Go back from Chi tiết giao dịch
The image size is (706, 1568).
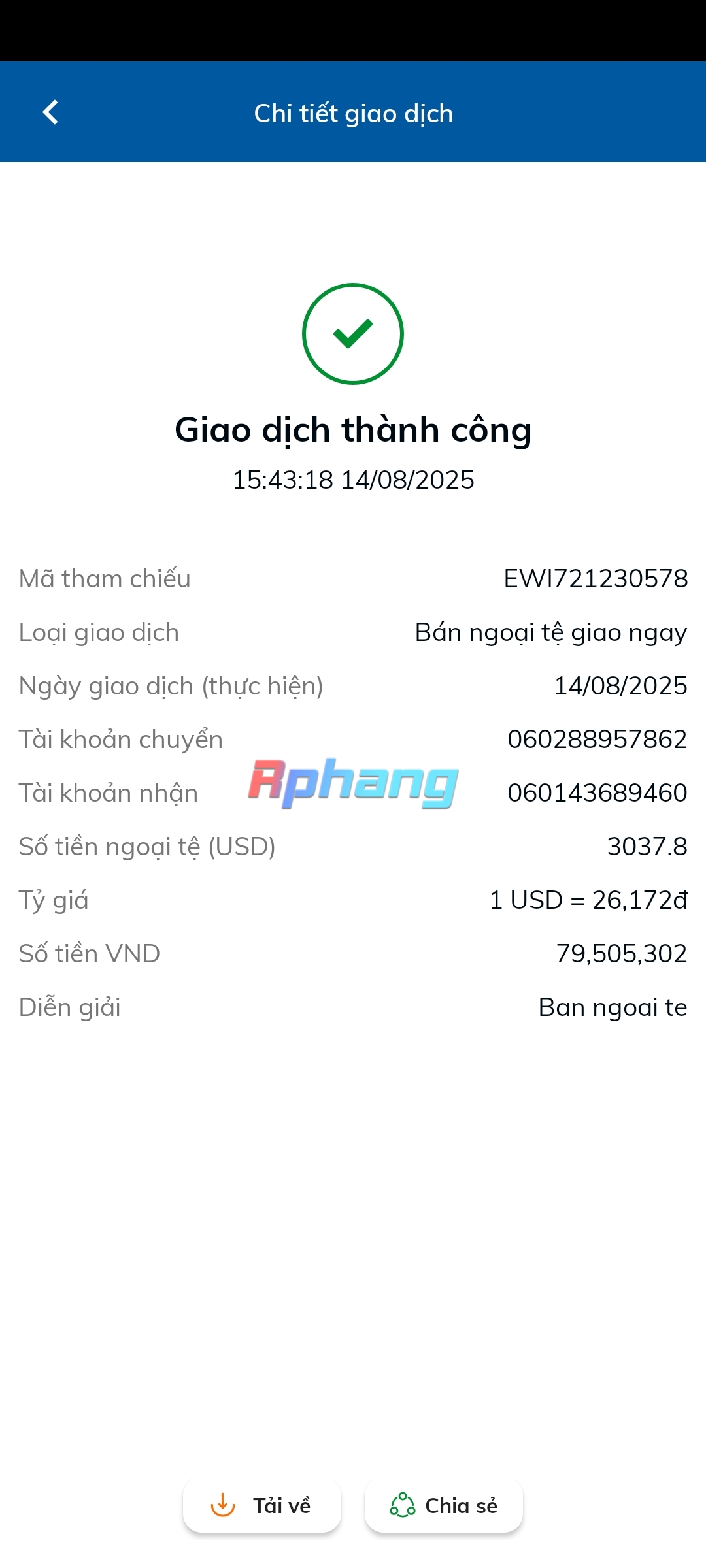[50, 112]
